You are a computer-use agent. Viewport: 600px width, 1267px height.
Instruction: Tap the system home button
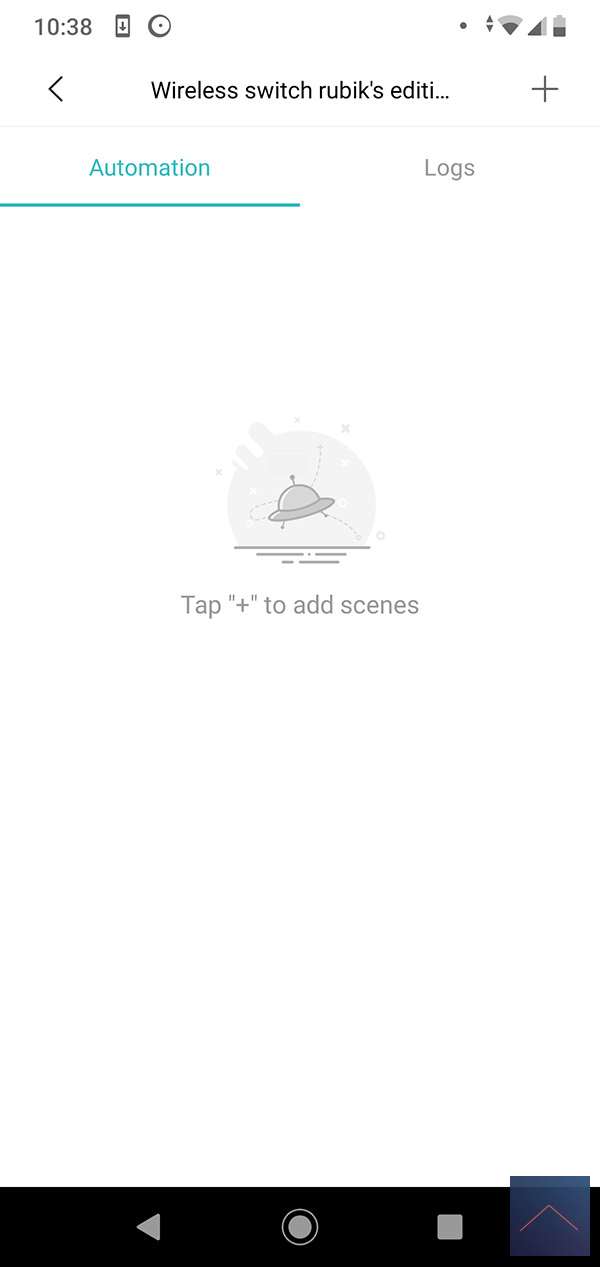(299, 1226)
